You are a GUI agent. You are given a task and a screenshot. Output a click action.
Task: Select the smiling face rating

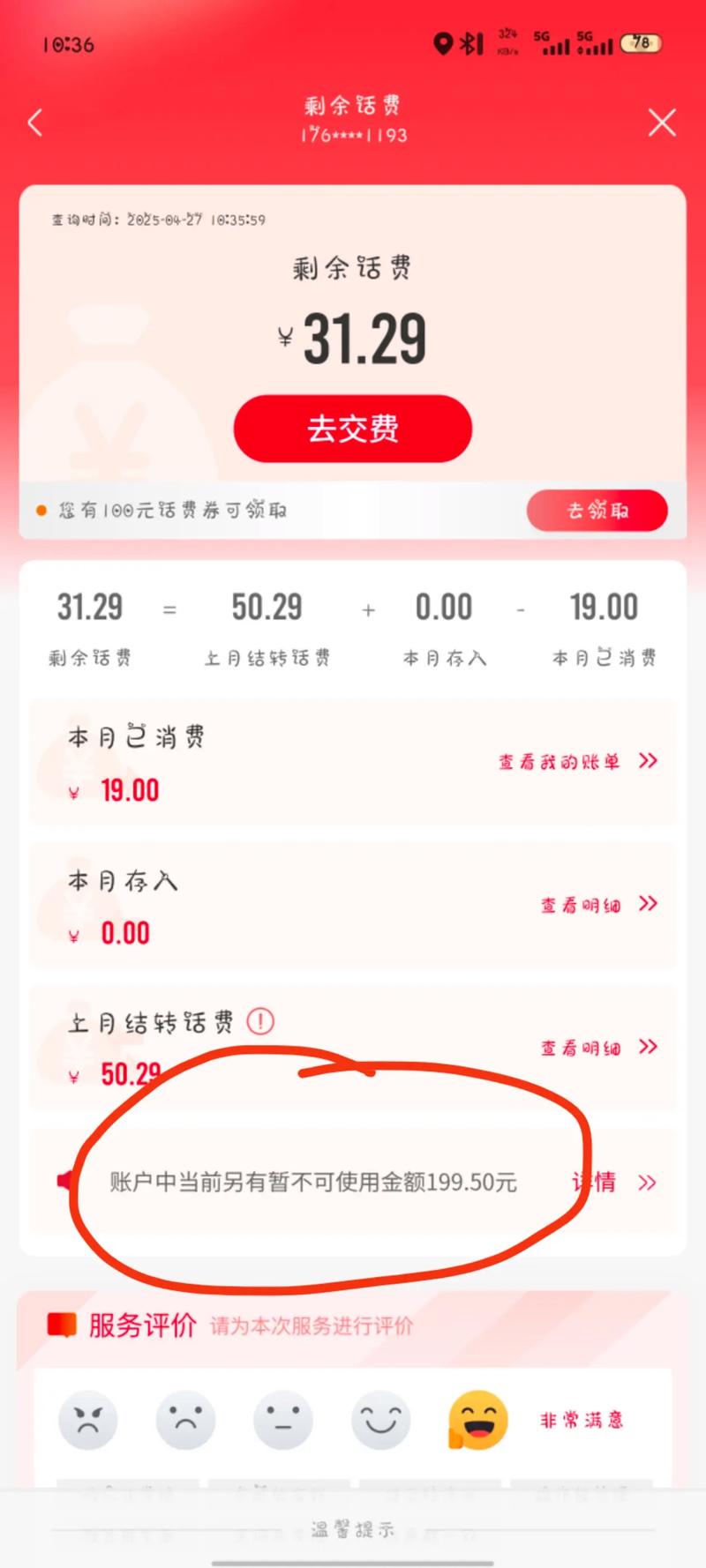tap(381, 1421)
